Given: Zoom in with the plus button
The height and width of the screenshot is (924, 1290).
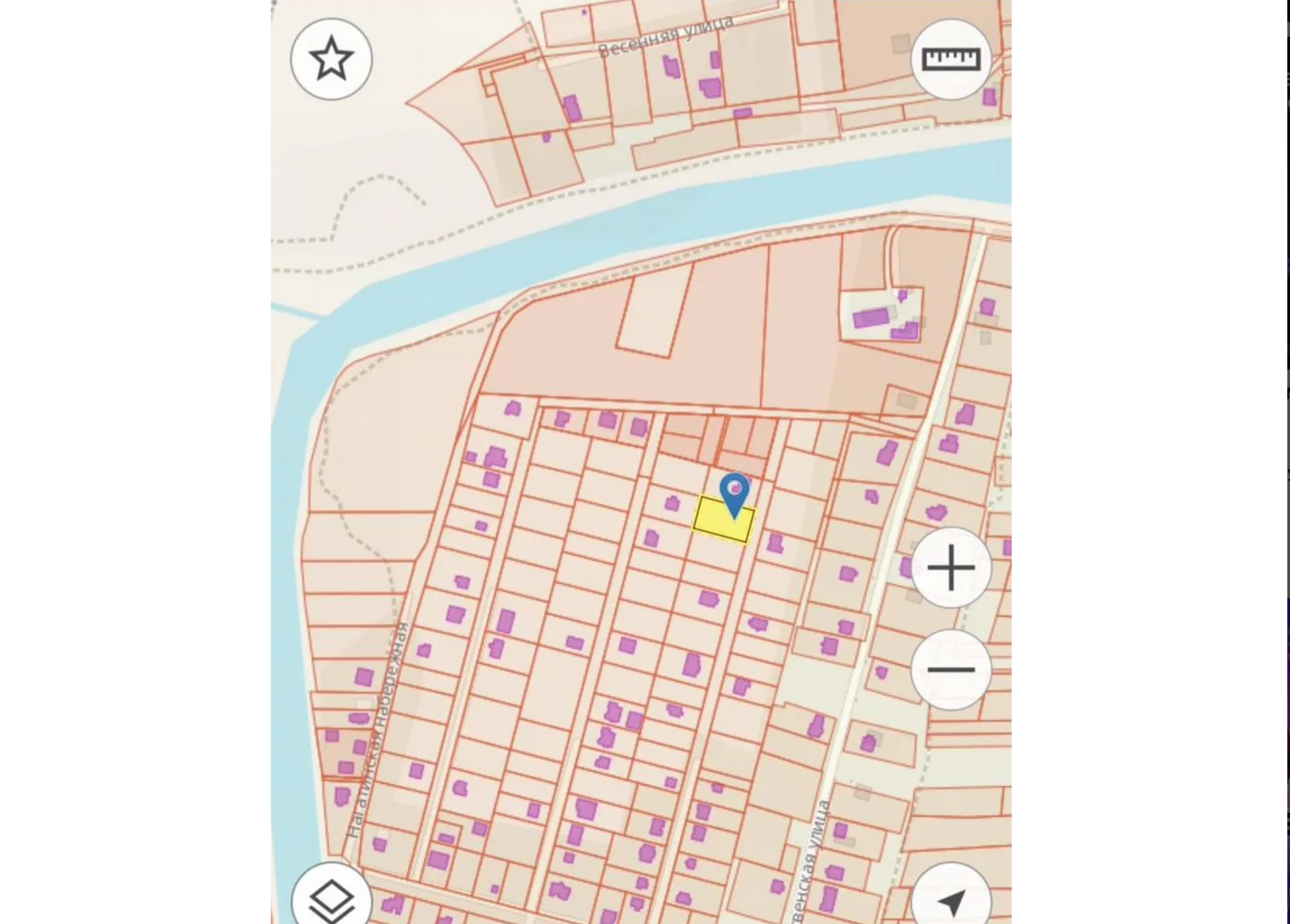Looking at the screenshot, I should point(951,568).
